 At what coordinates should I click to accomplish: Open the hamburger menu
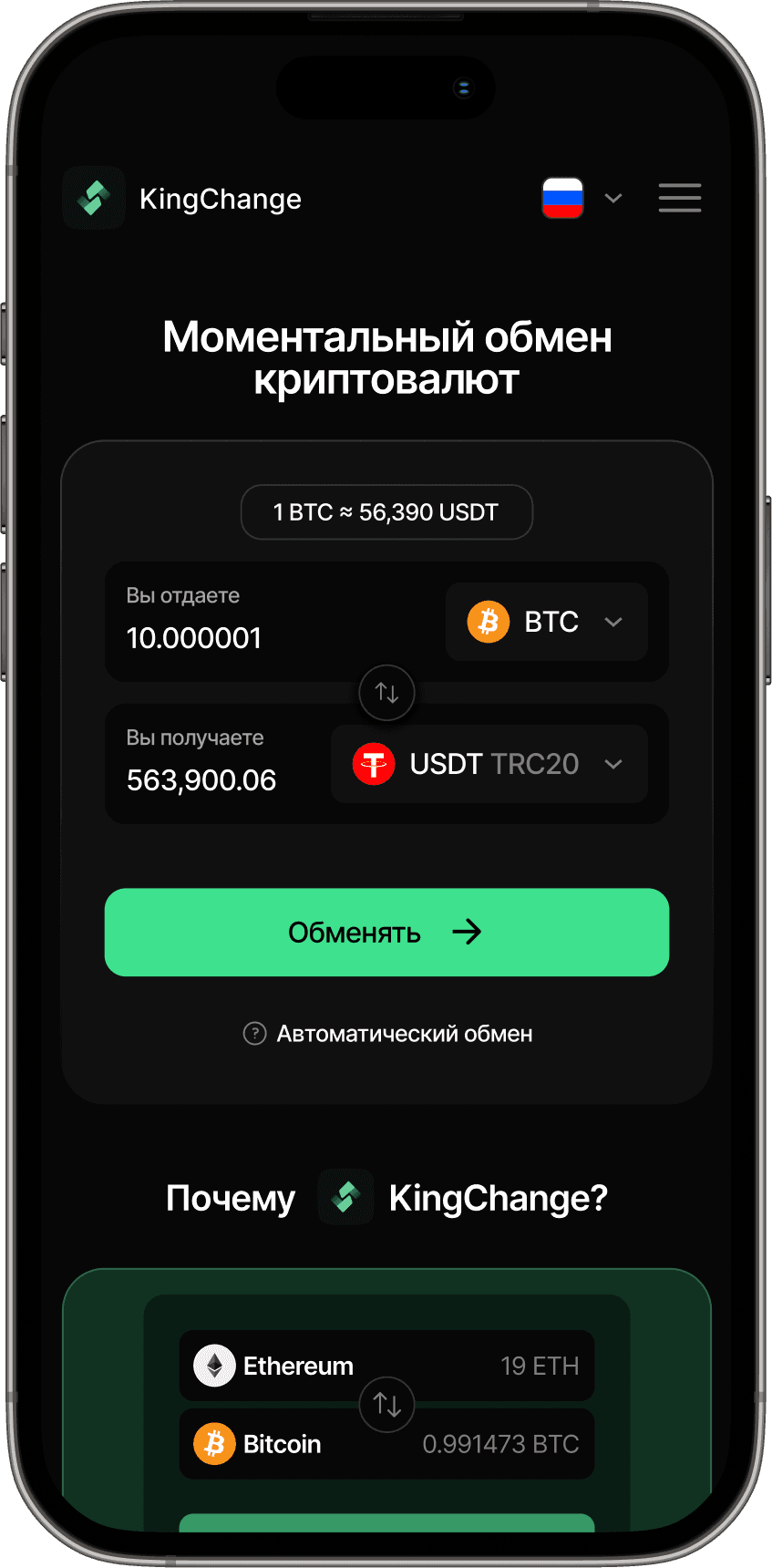tap(679, 198)
